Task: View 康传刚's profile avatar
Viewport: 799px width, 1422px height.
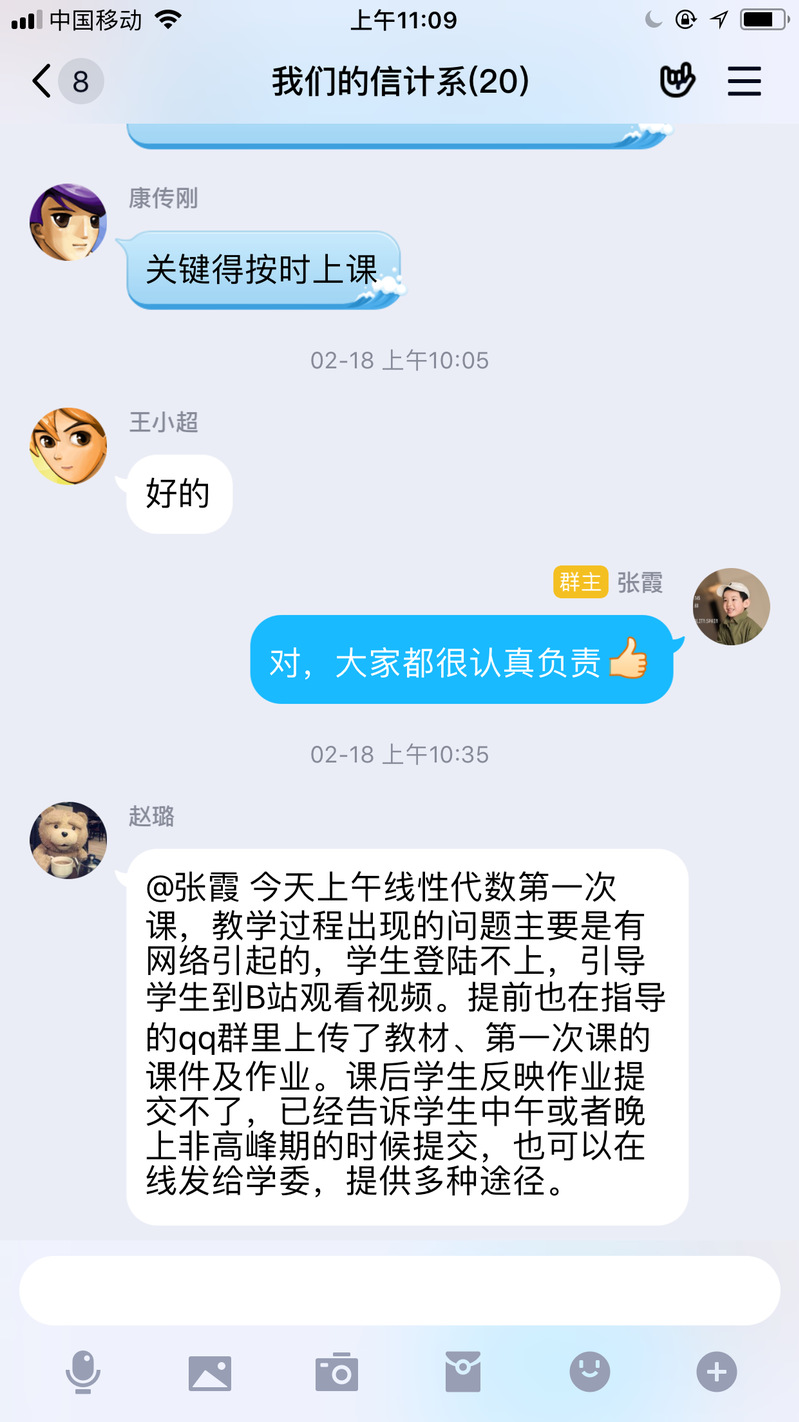Action: click(68, 222)
